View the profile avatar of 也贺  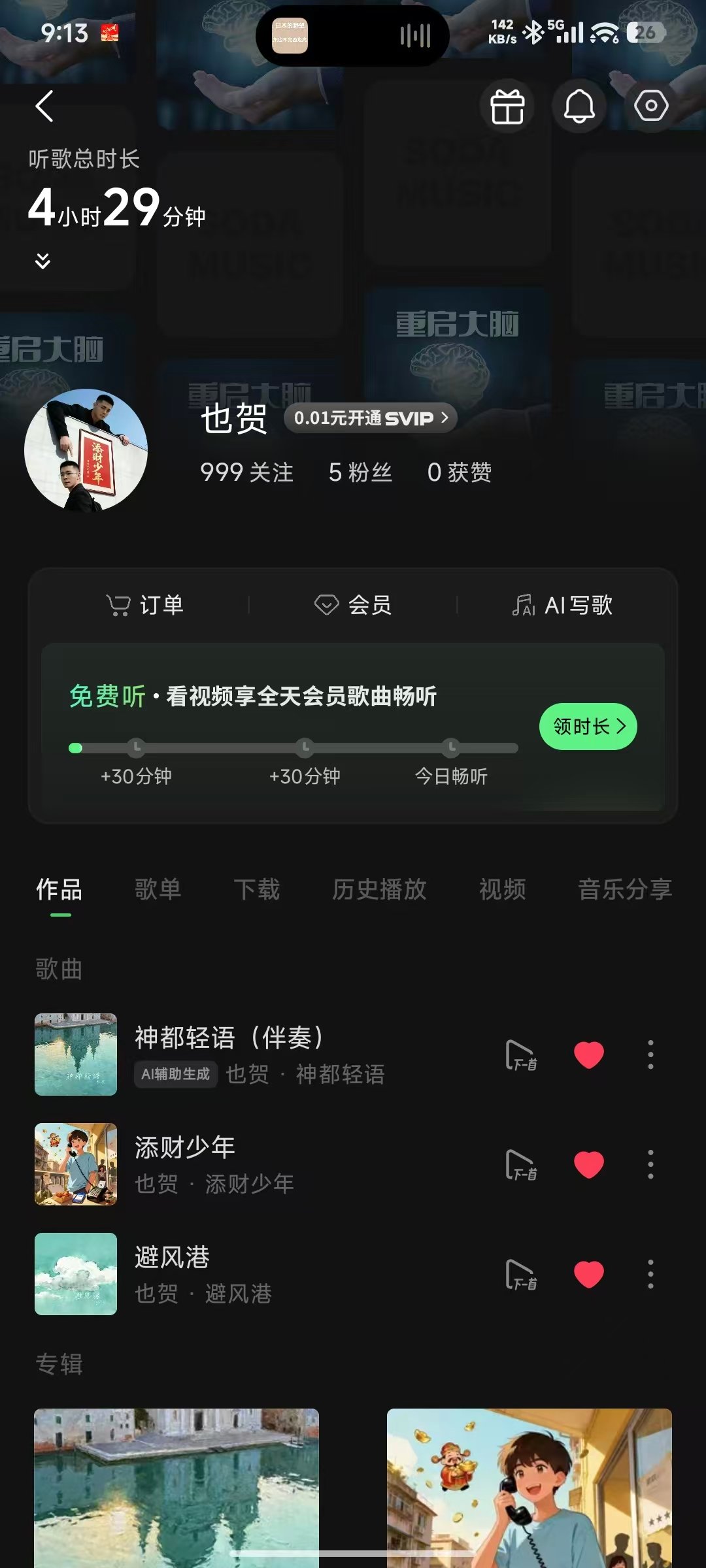[86, 450]
